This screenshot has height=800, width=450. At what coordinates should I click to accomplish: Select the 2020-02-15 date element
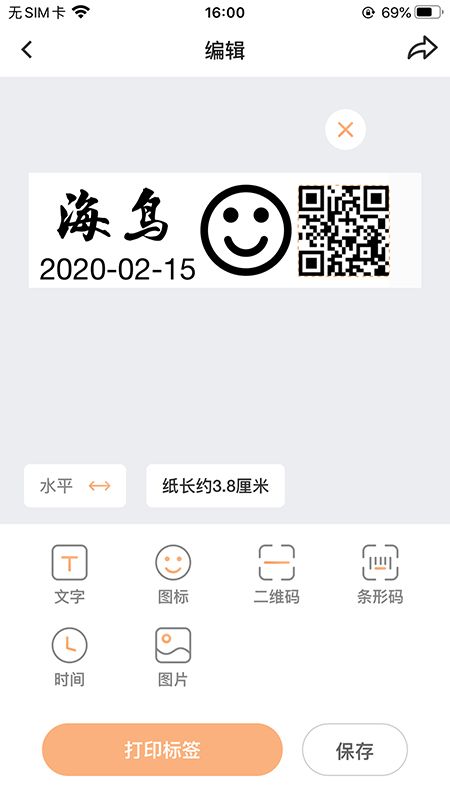pos(117,269)
